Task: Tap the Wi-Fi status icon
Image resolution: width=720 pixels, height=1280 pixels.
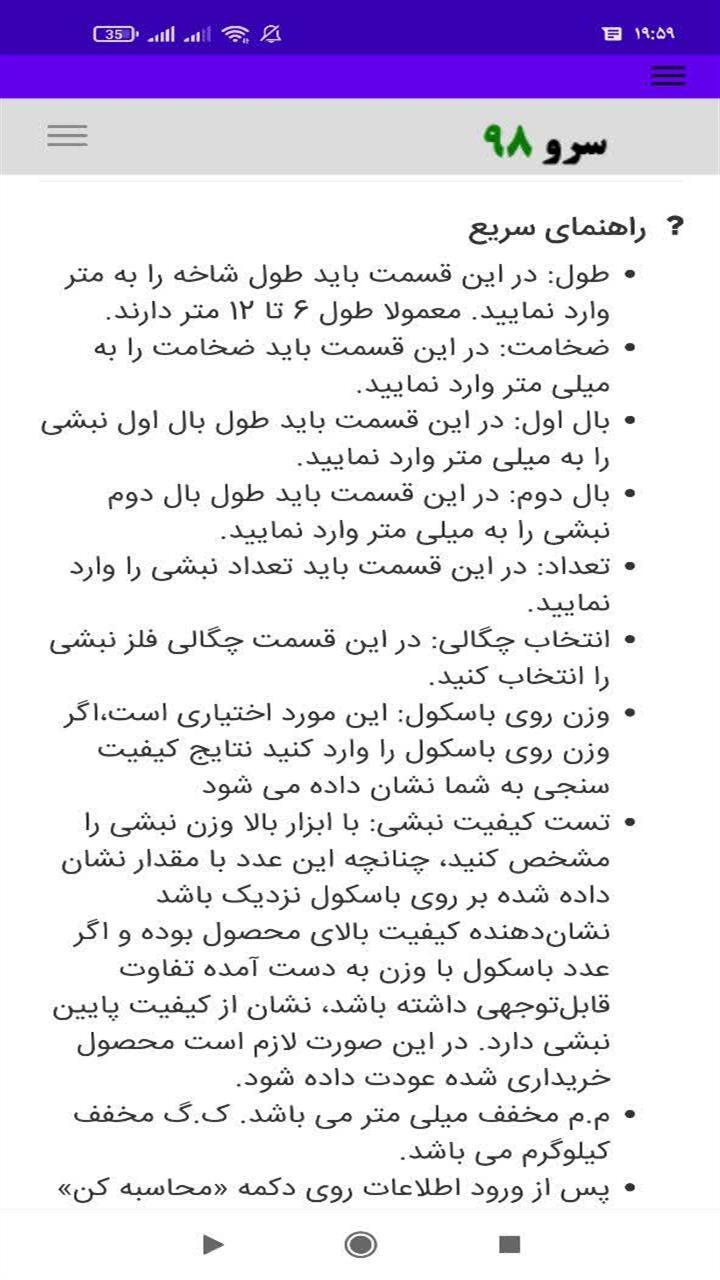Action: coord(234,31)
